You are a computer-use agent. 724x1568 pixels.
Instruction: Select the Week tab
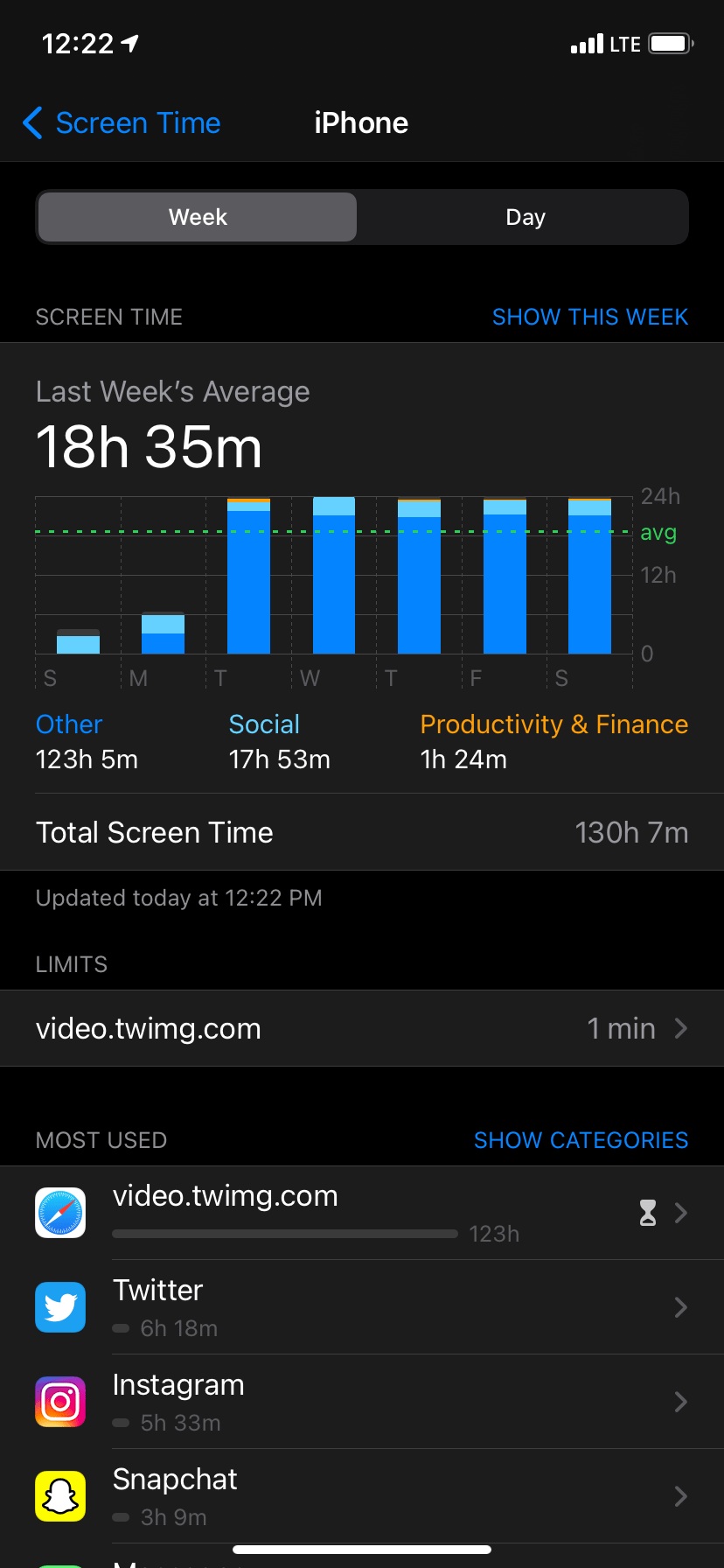[196, 217]
